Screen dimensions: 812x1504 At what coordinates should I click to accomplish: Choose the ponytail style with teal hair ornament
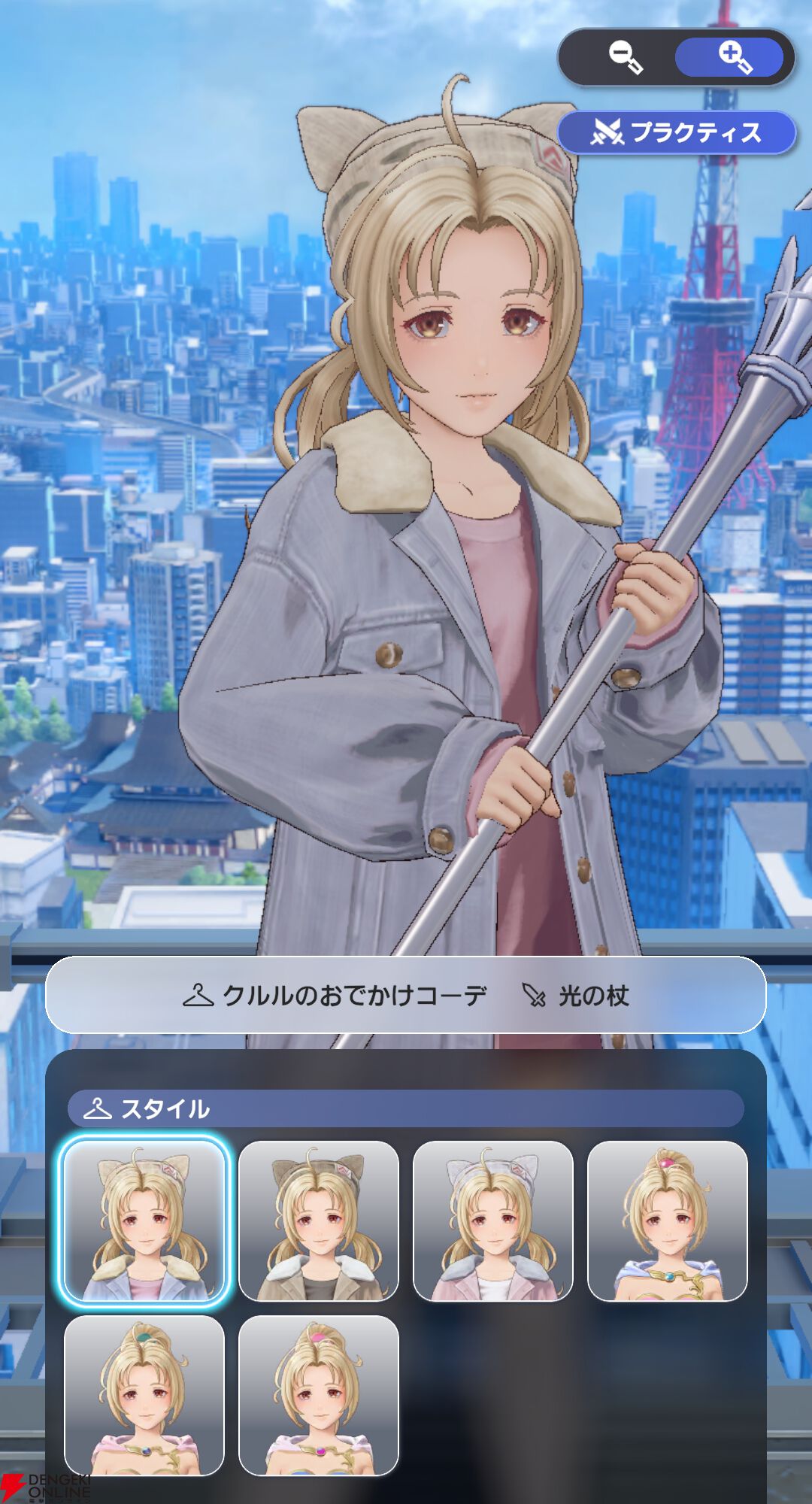coord(144,1396)
